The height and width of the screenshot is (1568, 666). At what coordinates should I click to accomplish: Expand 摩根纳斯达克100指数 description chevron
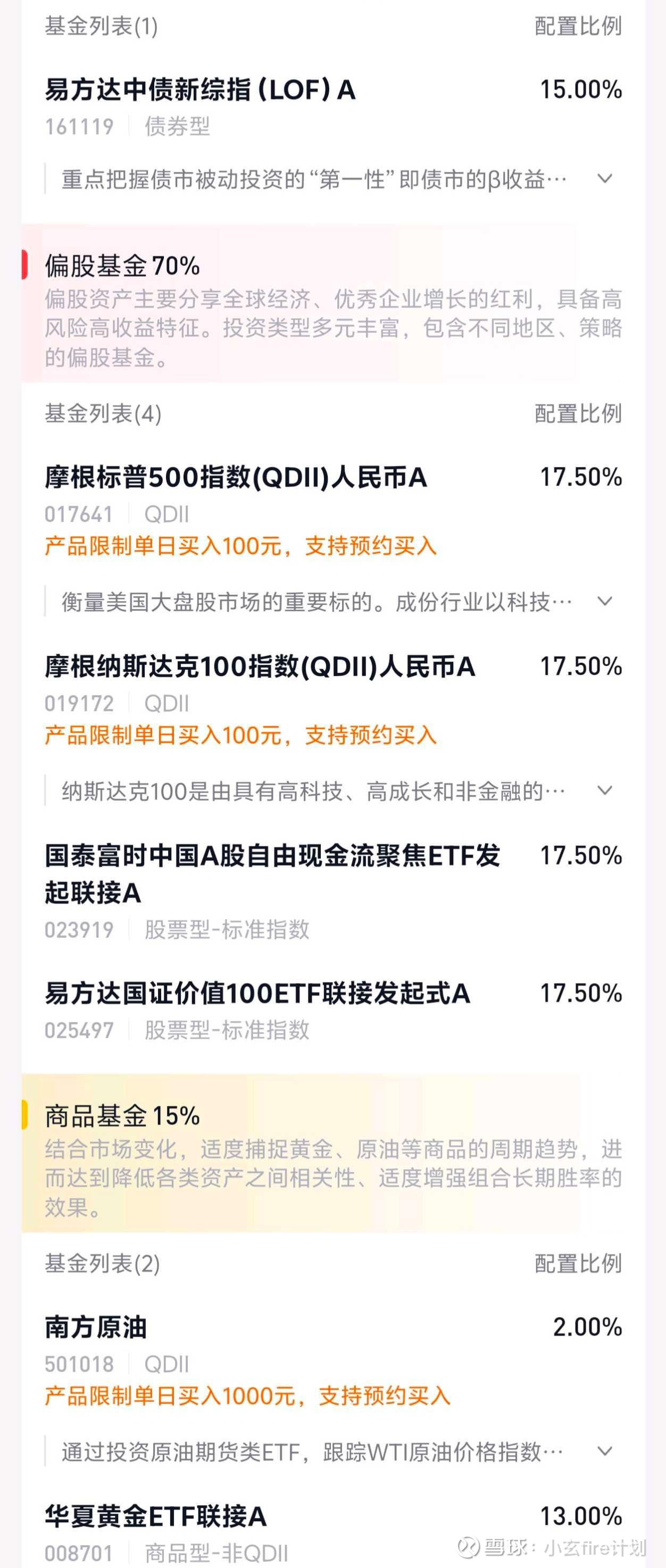coord(604,789)
